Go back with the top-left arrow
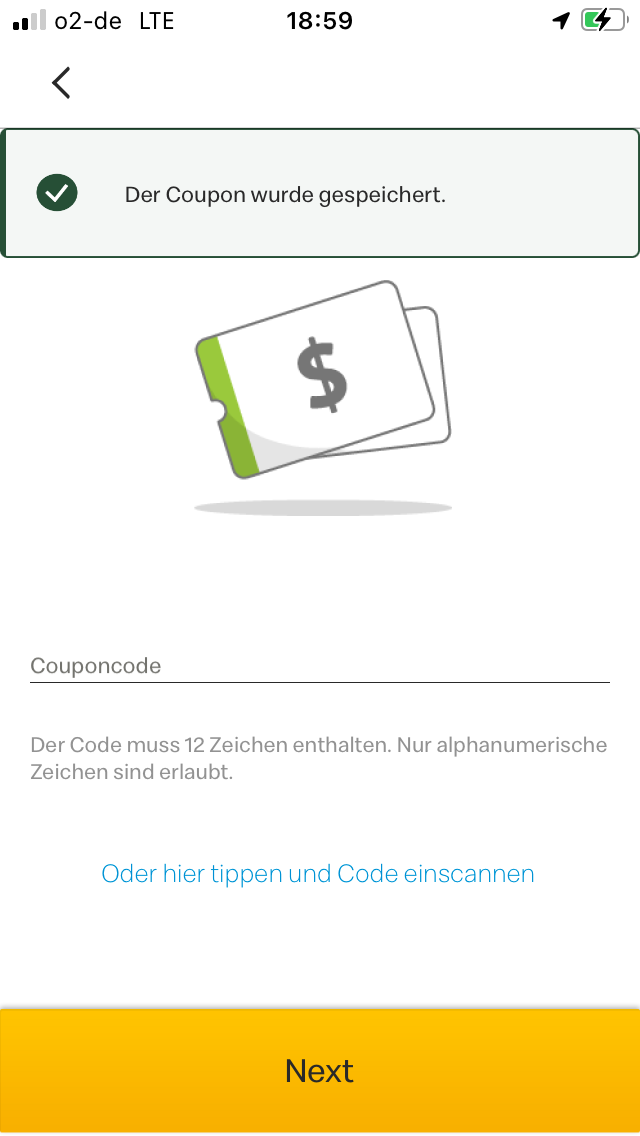The image size is (640, 1136). 61,83
